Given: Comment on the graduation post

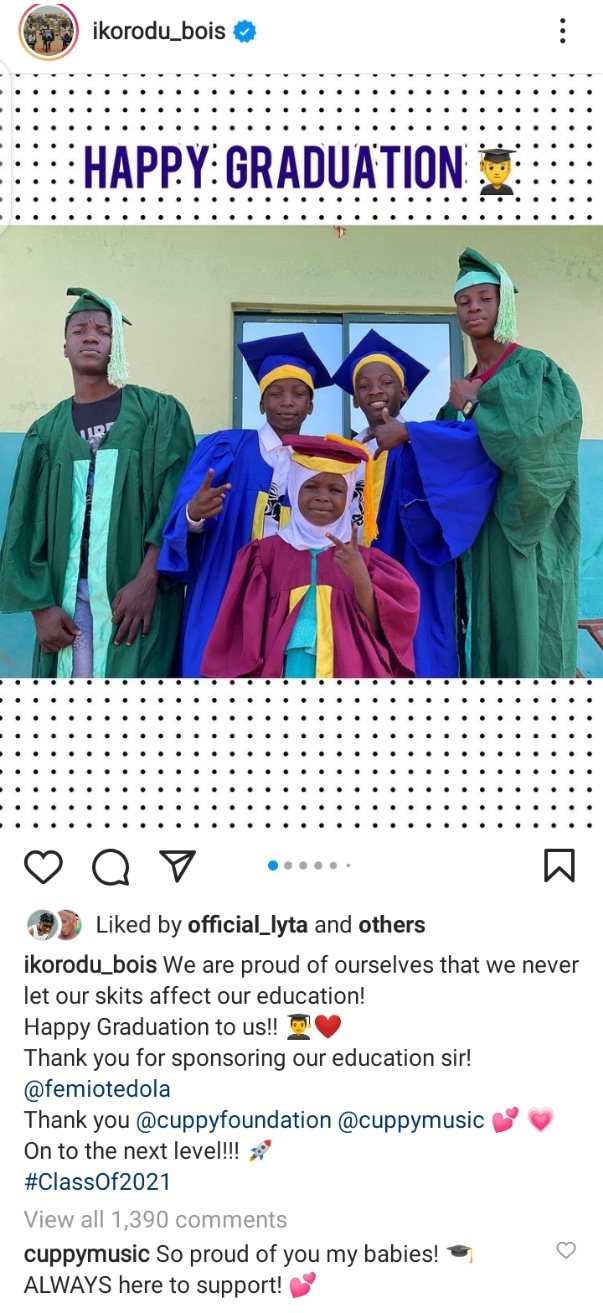Looking at the screenshot, I should point(110,867).
